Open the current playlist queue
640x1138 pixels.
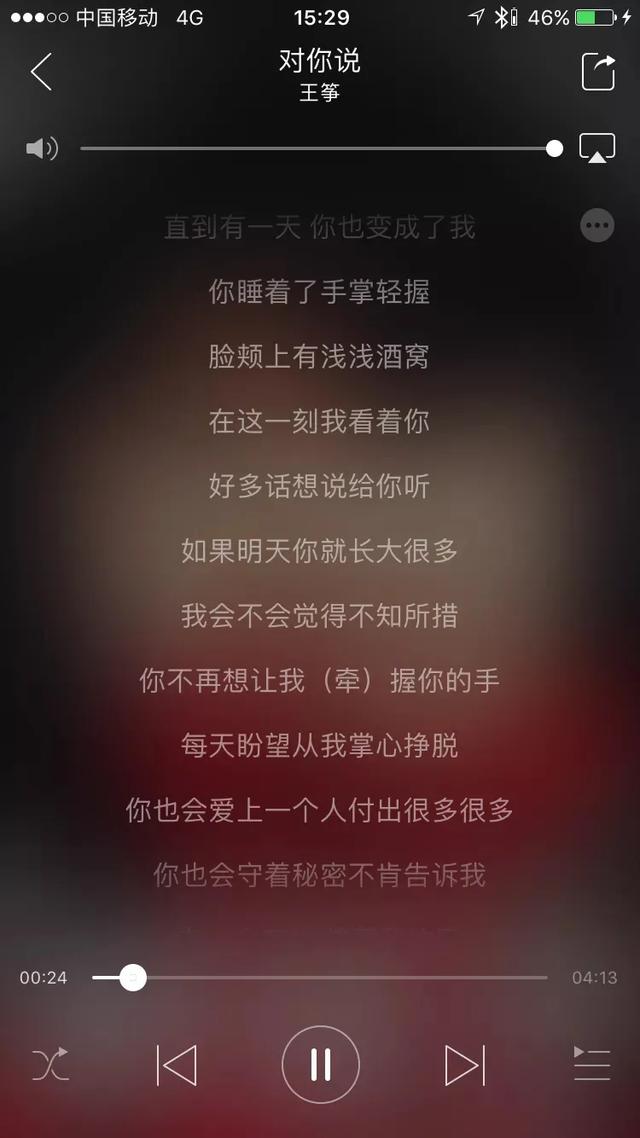coord(591,1064)
